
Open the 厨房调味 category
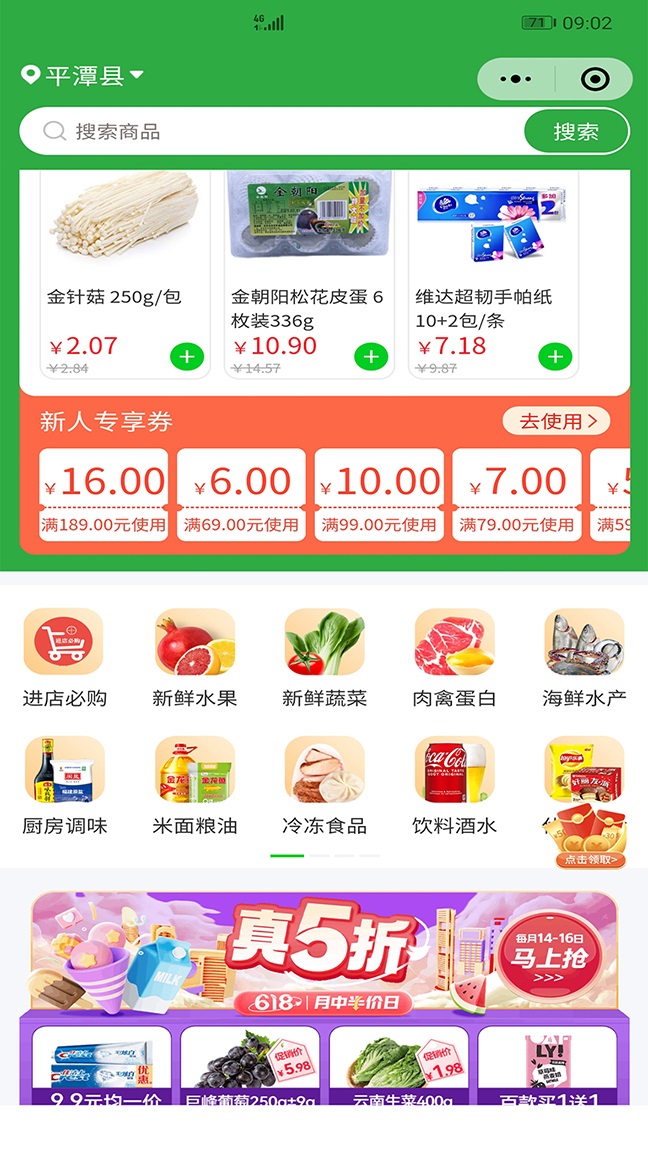(64, 786)
